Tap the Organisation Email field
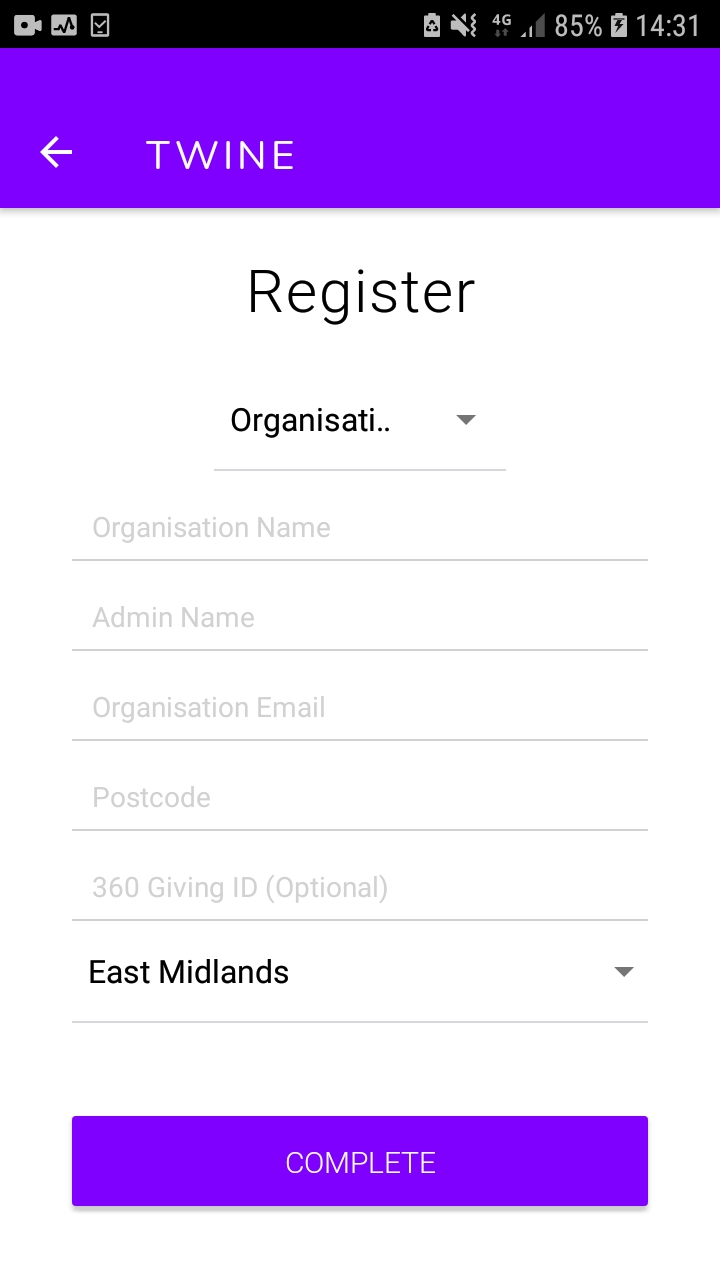The width and height of the screenshot is (720, 1280). pyautogui.click(x=360, y=707)
